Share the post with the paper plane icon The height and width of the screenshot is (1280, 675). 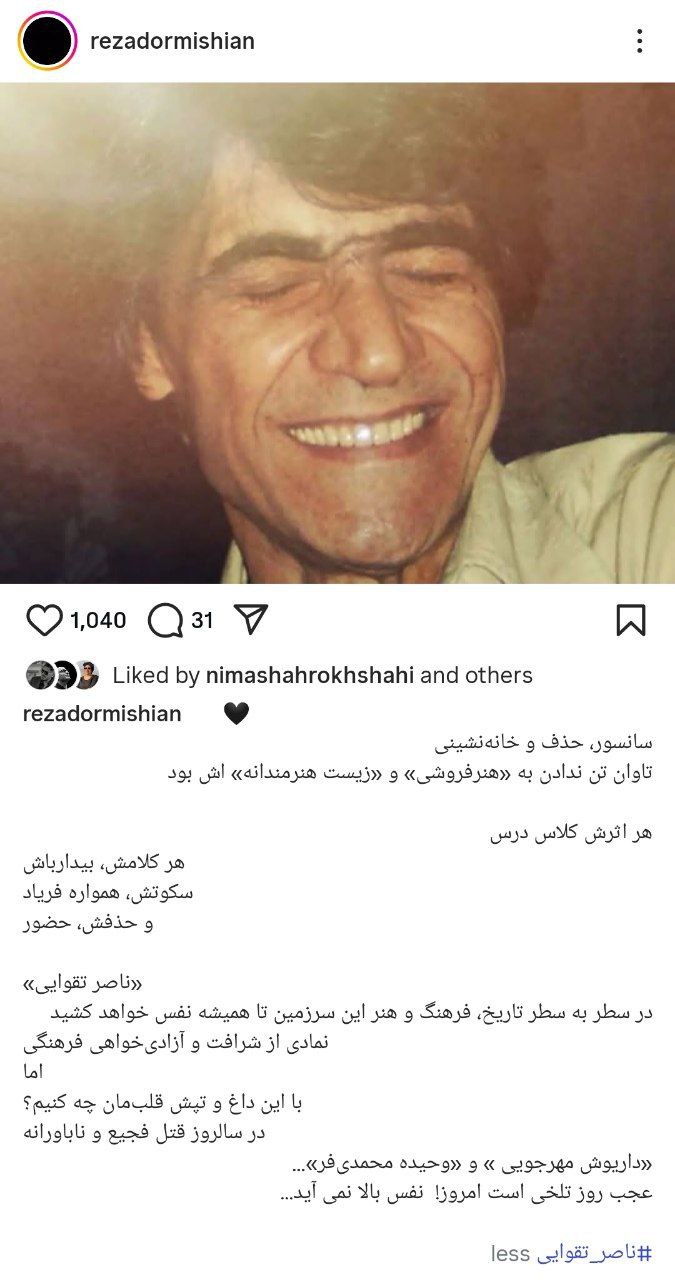tap(251, 620)
